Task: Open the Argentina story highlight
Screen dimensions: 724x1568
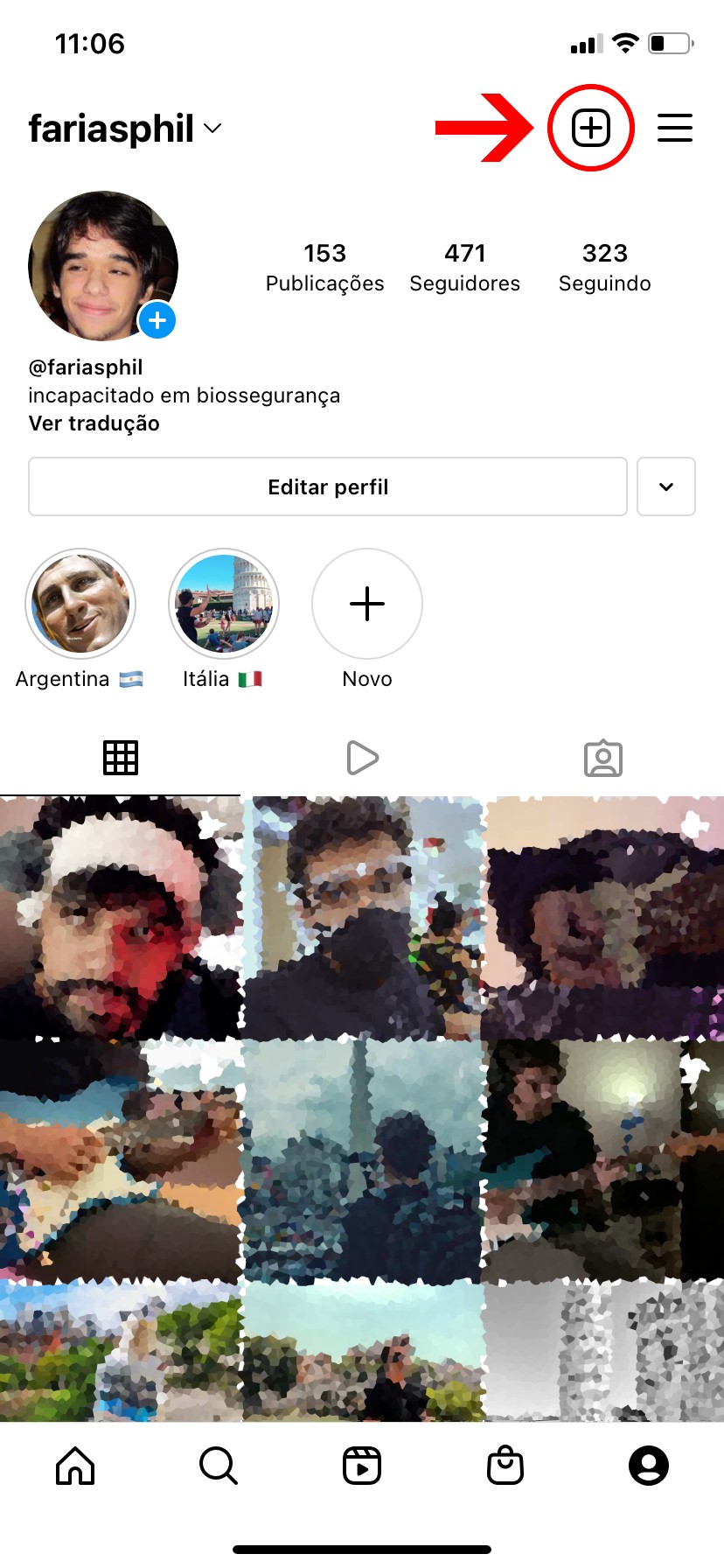Action: (x=80, y=604)
